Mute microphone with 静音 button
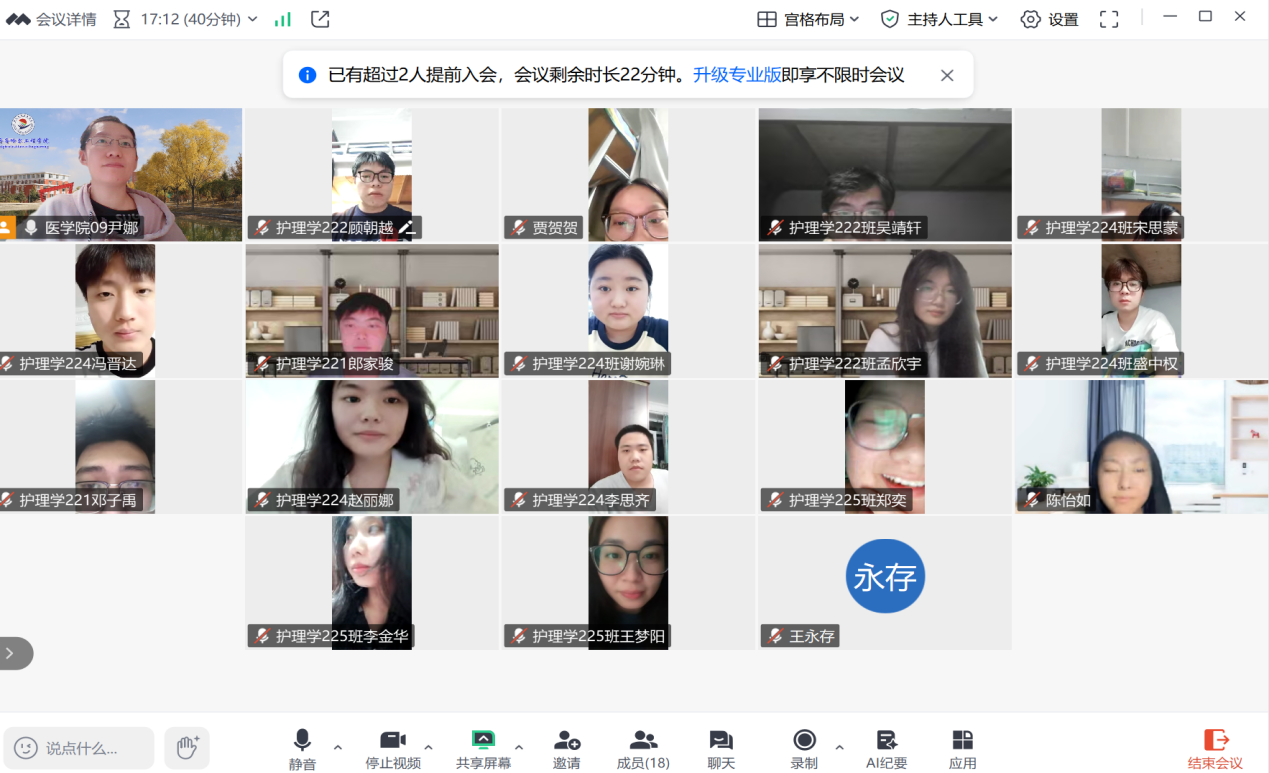Viewport: 1269px width, 773px height. pos(302,749)
